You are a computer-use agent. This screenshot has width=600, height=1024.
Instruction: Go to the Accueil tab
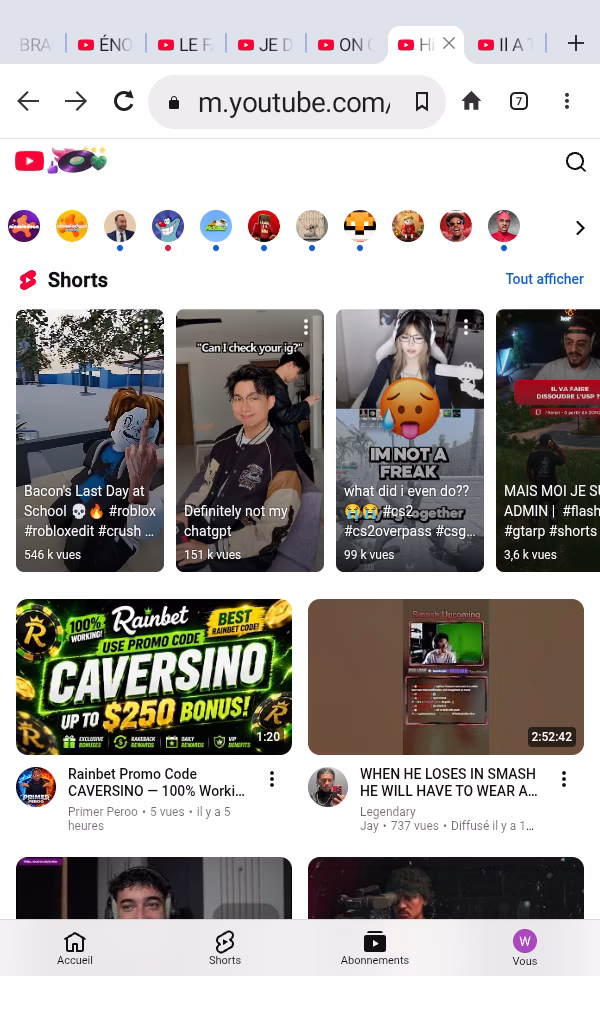coord(75,948)
